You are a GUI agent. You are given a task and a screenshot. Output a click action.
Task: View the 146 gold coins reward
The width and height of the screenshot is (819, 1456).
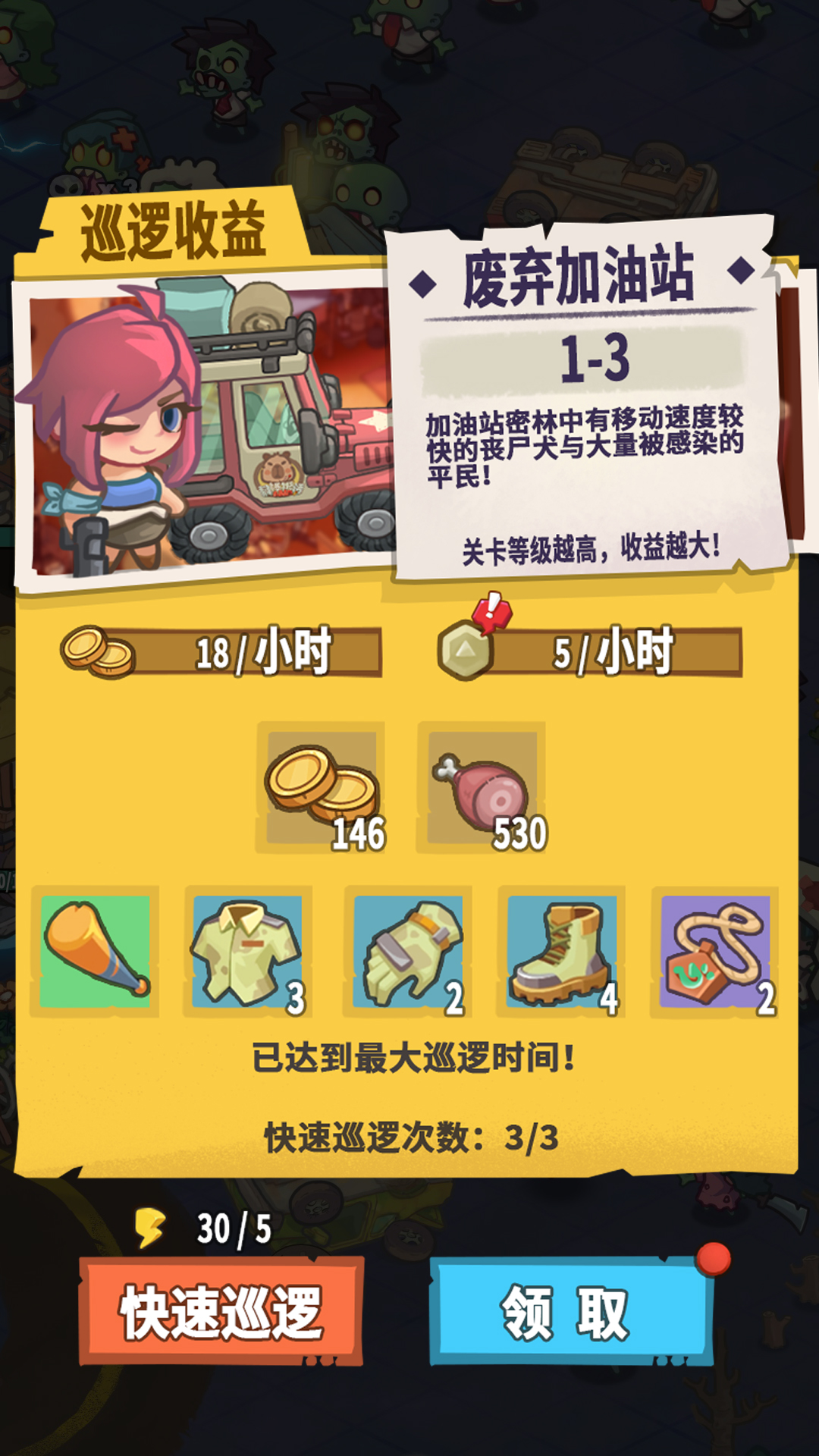[322, 788]
